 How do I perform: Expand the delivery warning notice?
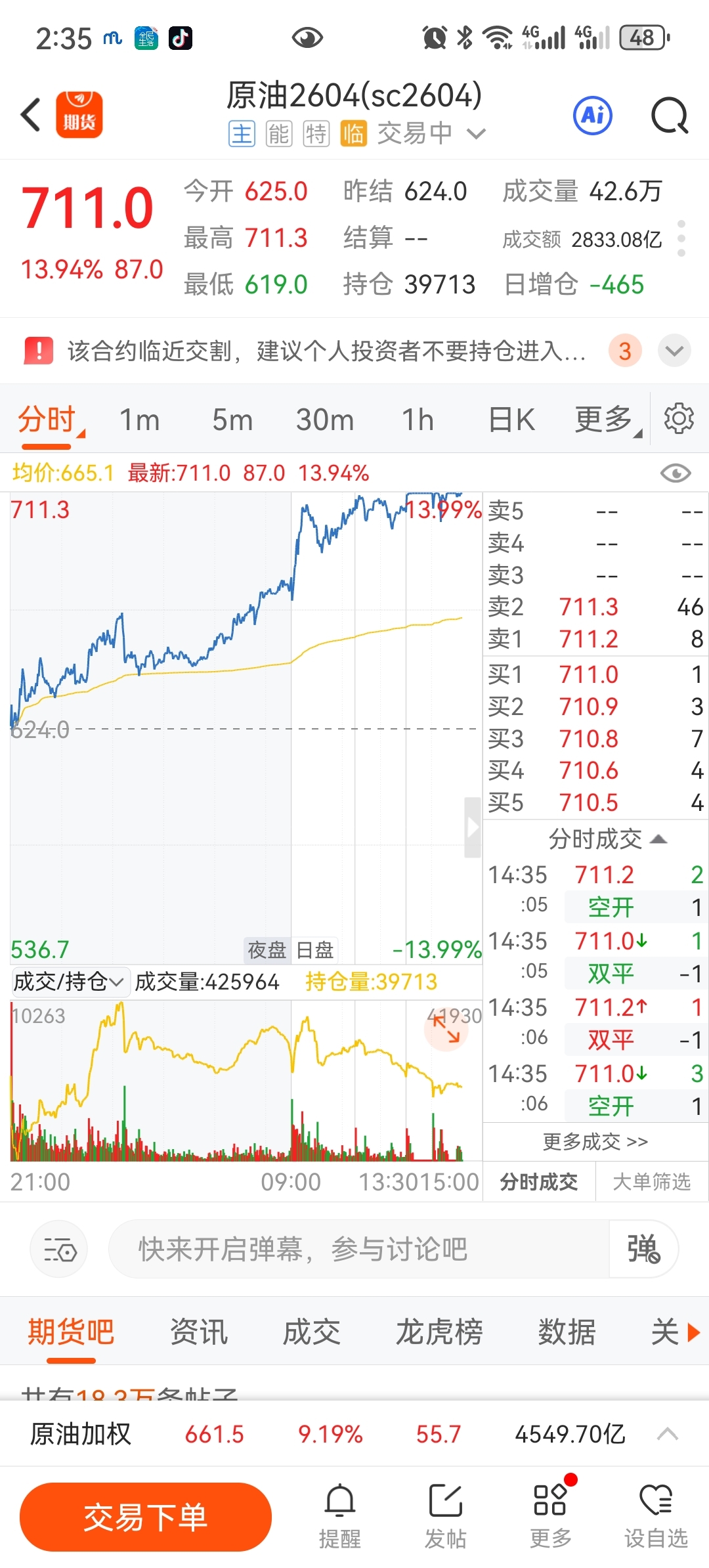coord(674,351)
